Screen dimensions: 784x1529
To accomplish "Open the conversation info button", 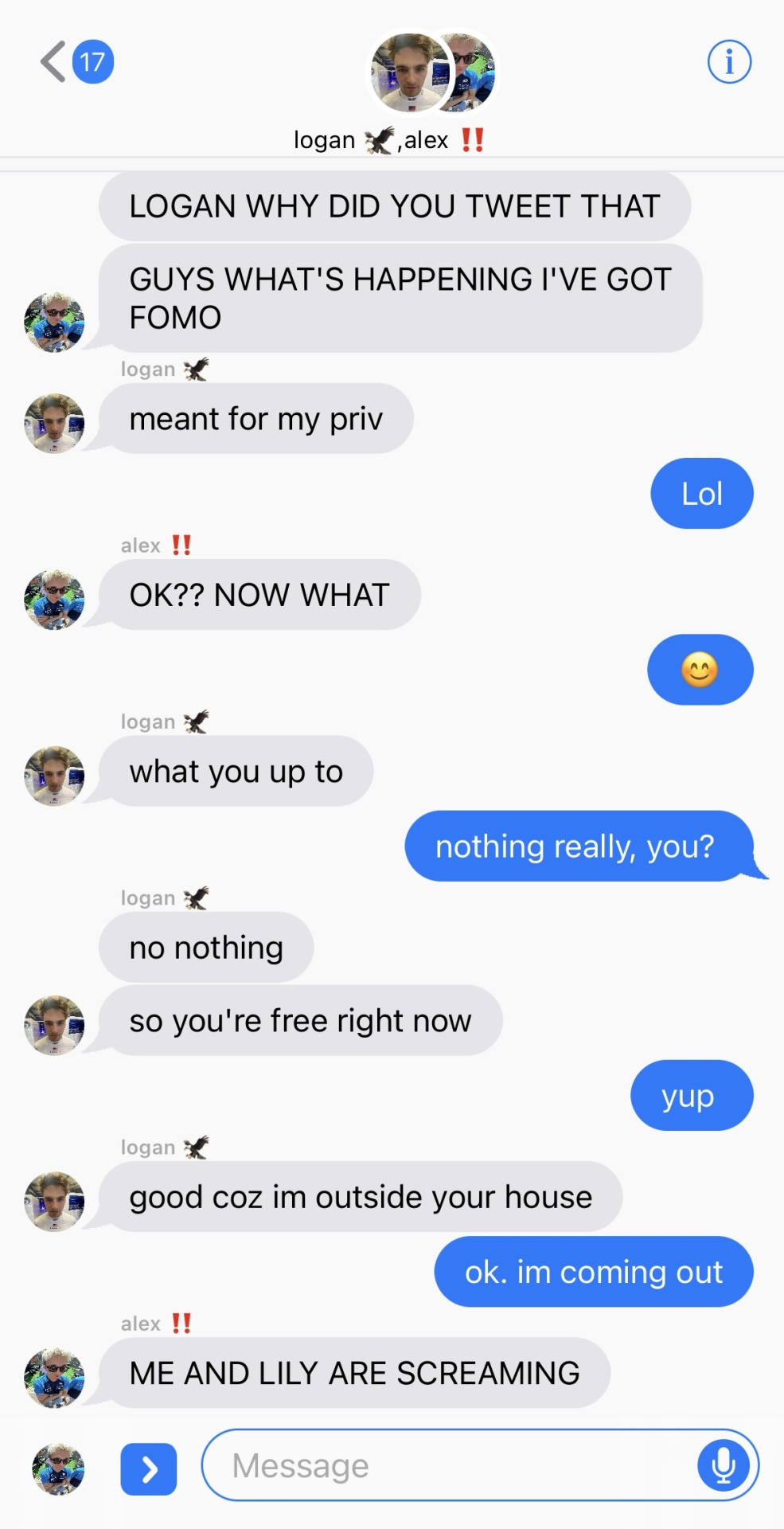I will click(729, 62).
